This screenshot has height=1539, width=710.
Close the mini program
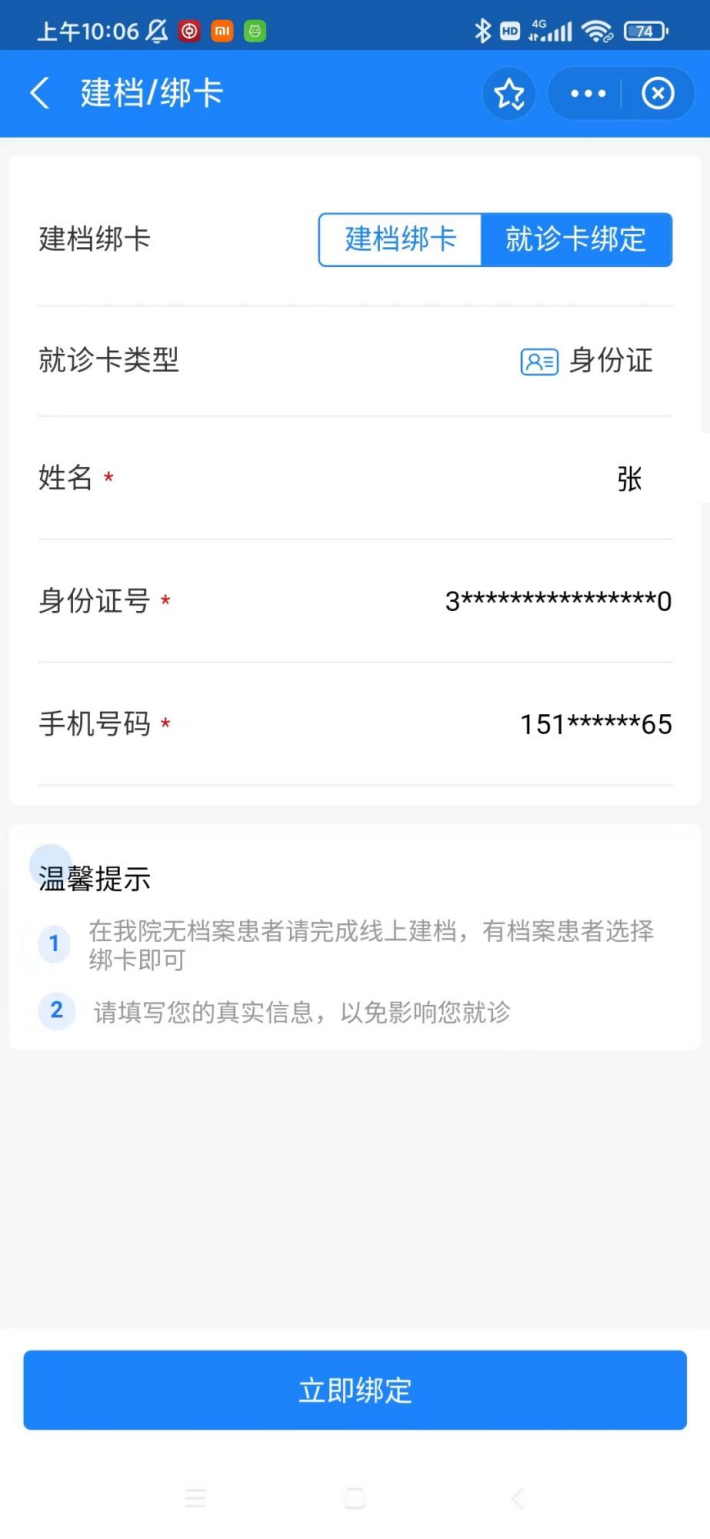click(657, 94)
